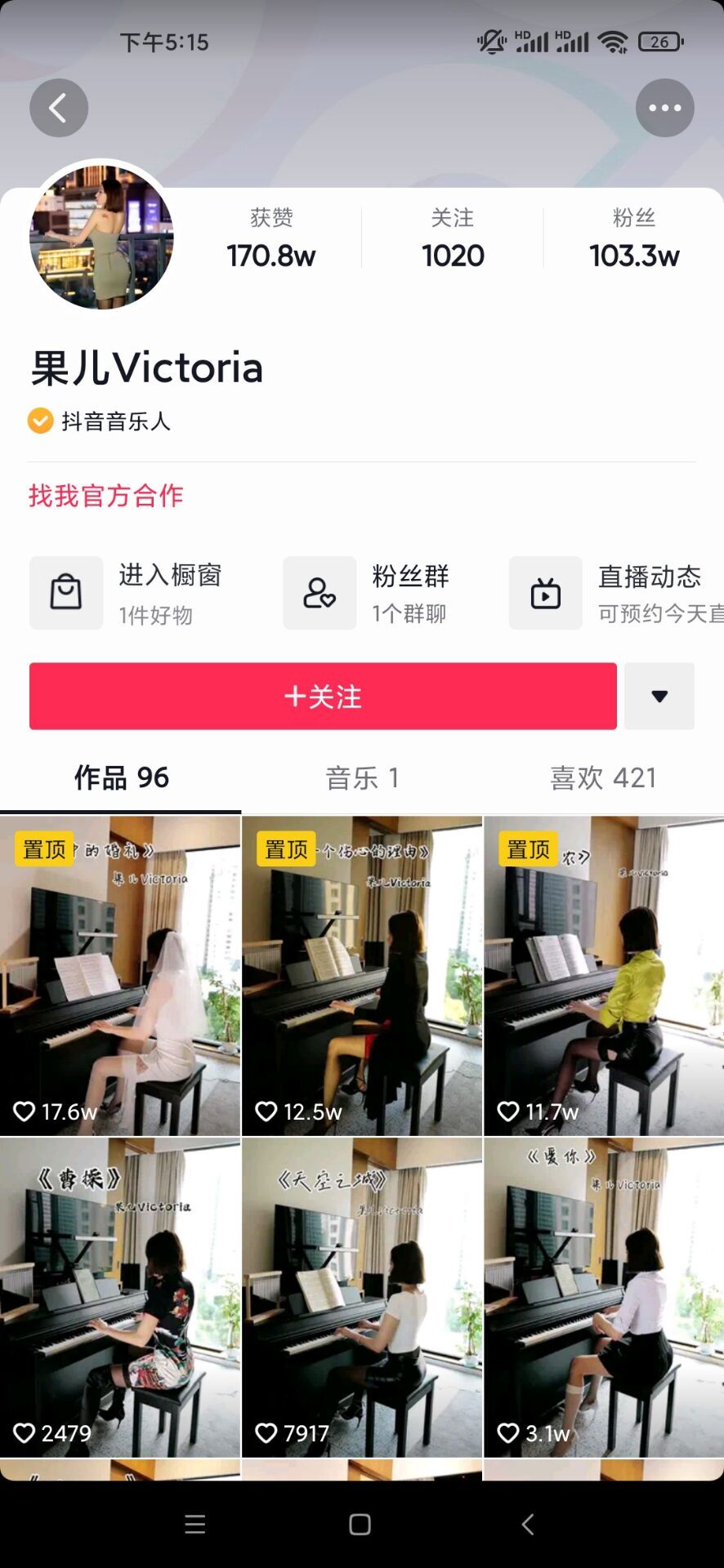The image size is (724, 1568).
Task: Tap the 找我官方合作 link
Action: point(106,496)
